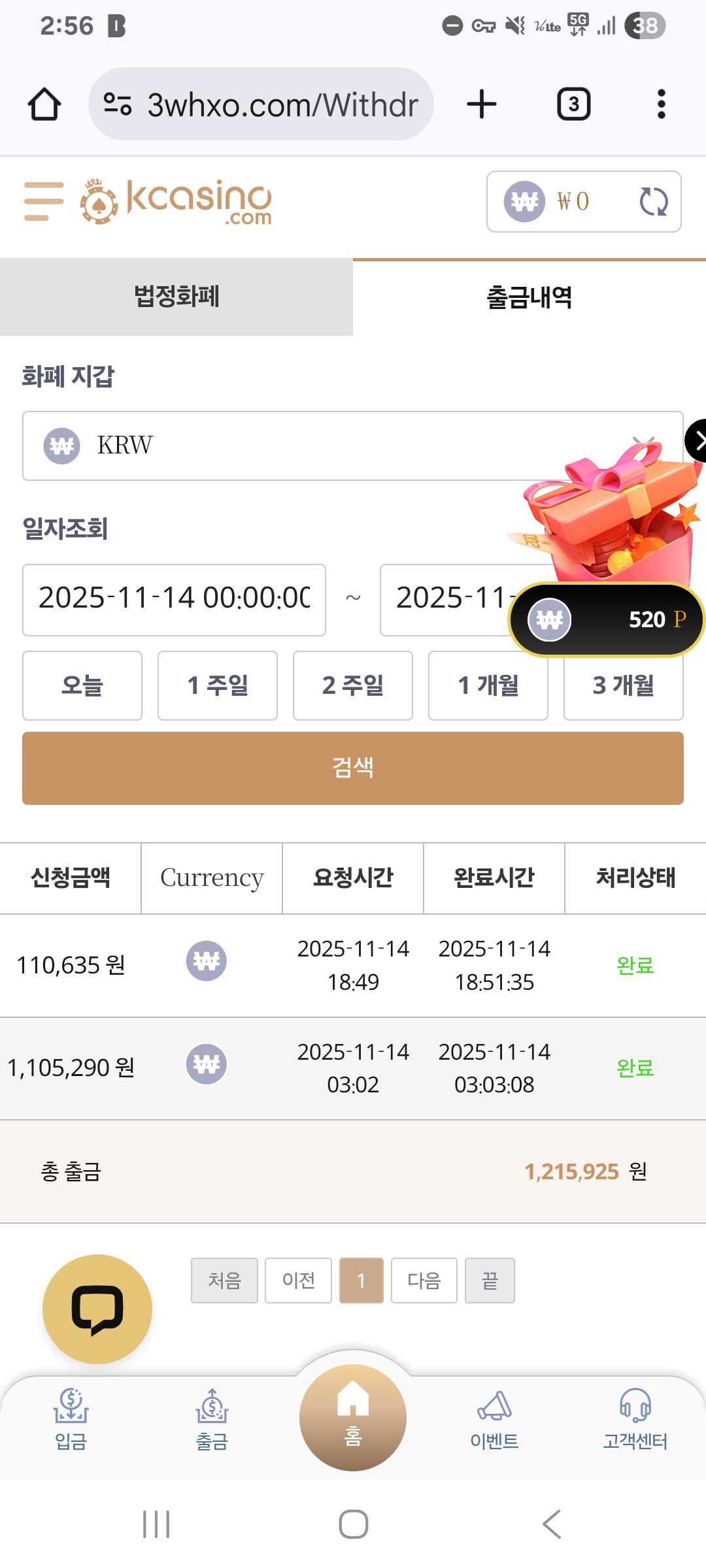This screenshot has height=1568, width=706.
Task: Choose the 오늘 date range
Action: tap(82, 685)
